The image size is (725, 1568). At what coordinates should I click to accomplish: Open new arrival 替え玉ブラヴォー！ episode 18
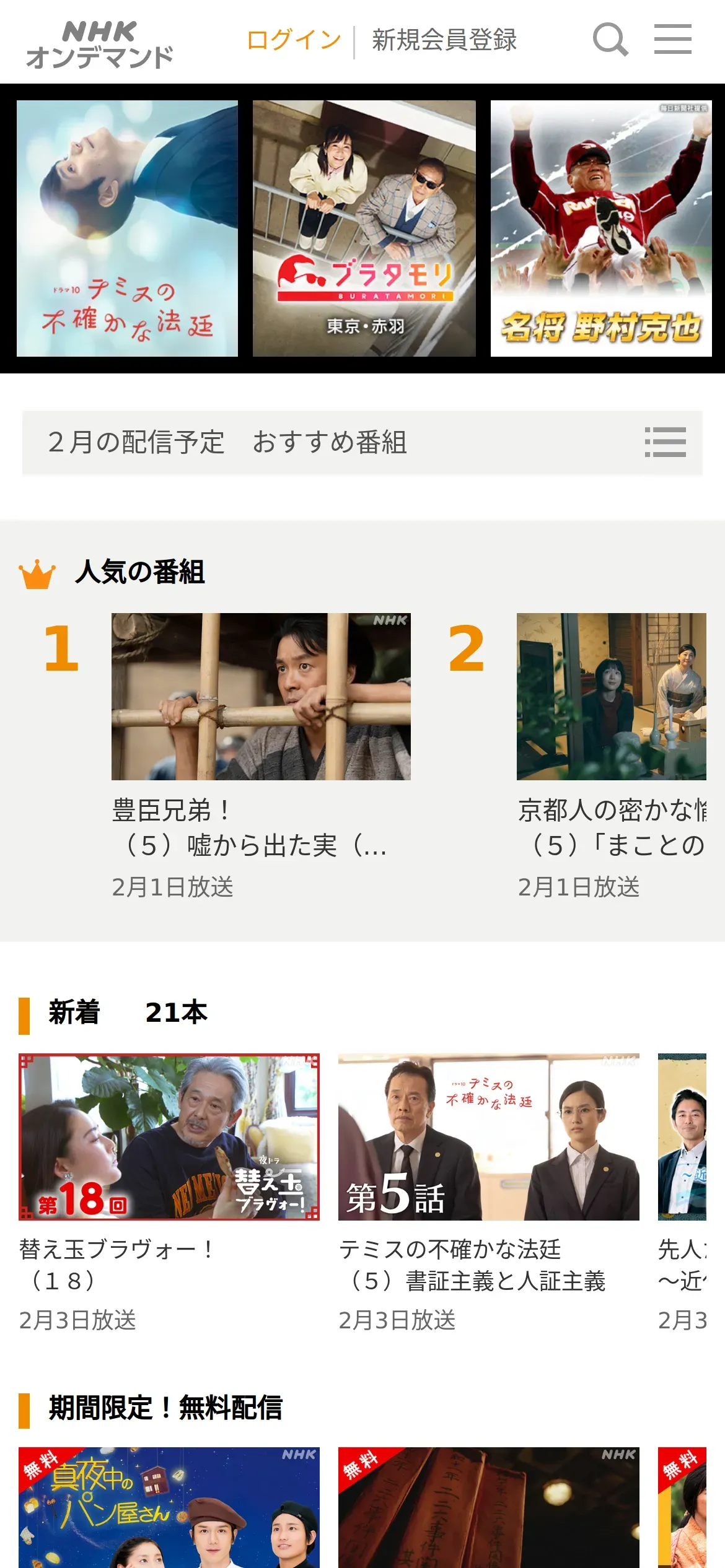169,1137
